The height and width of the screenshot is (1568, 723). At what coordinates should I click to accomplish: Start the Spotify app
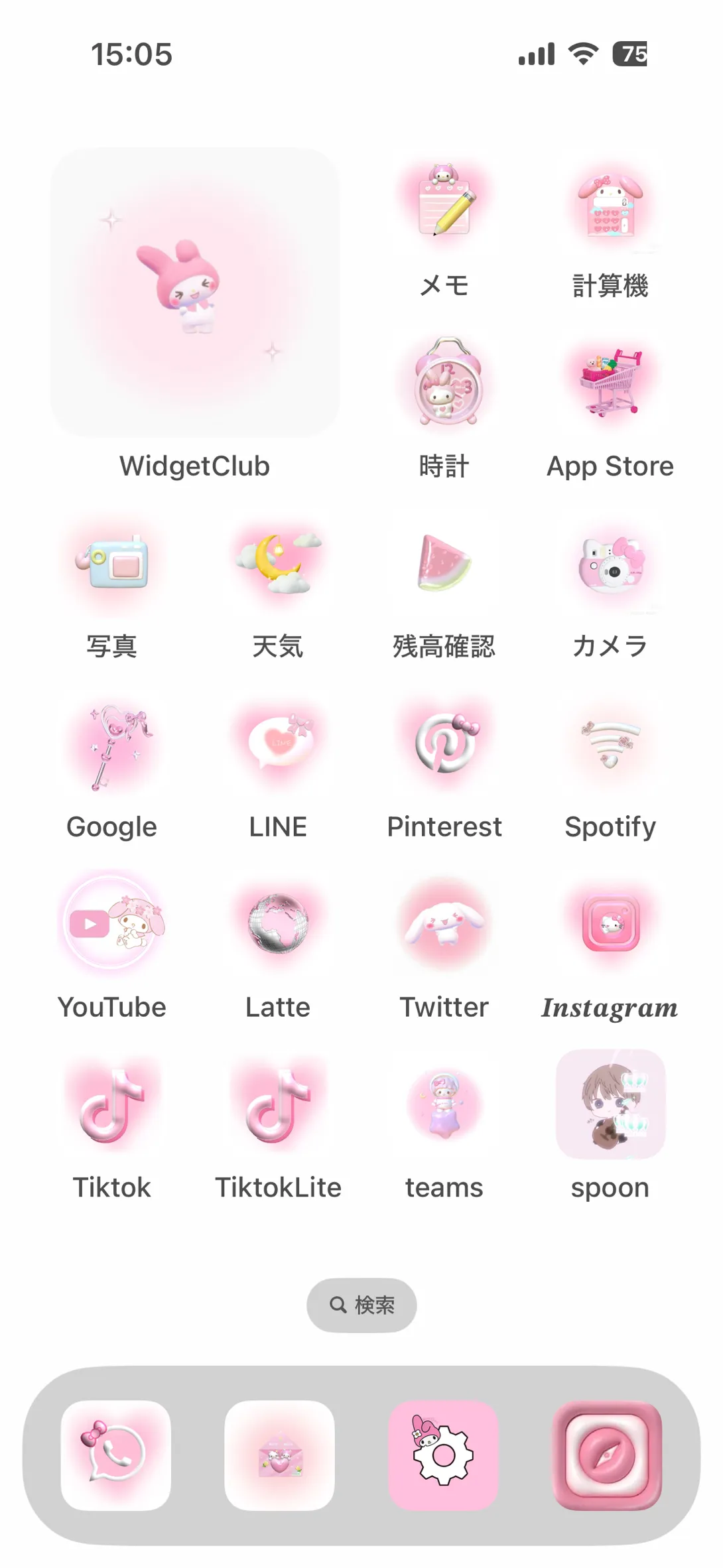pyautogui.click(x=610, y=744)
